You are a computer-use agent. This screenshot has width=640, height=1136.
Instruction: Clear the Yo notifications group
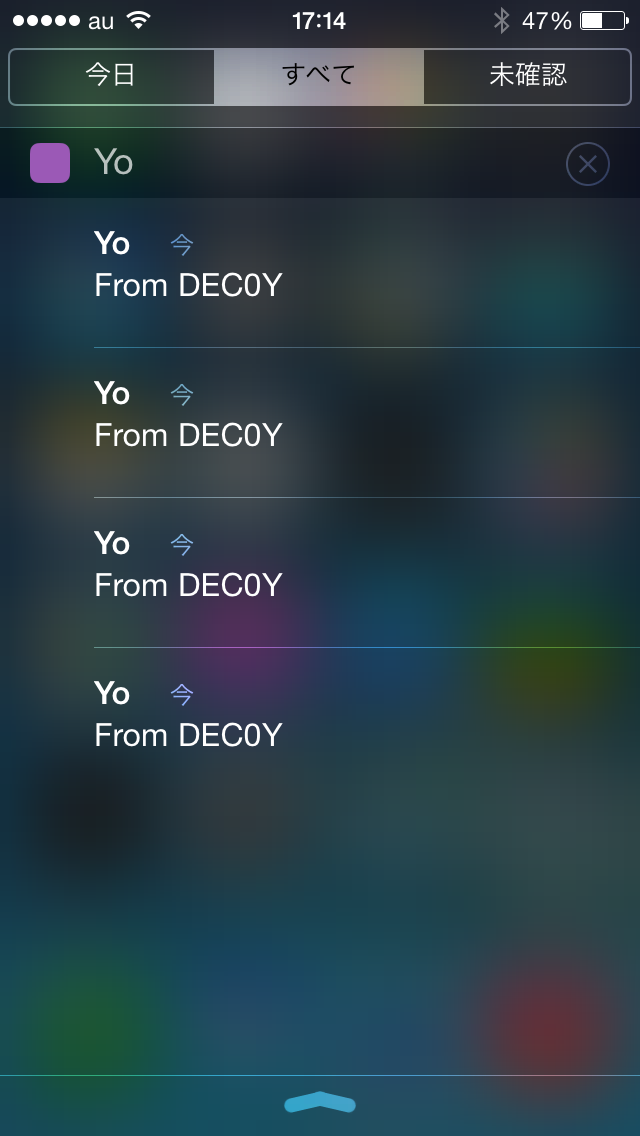tap(587, 164)
